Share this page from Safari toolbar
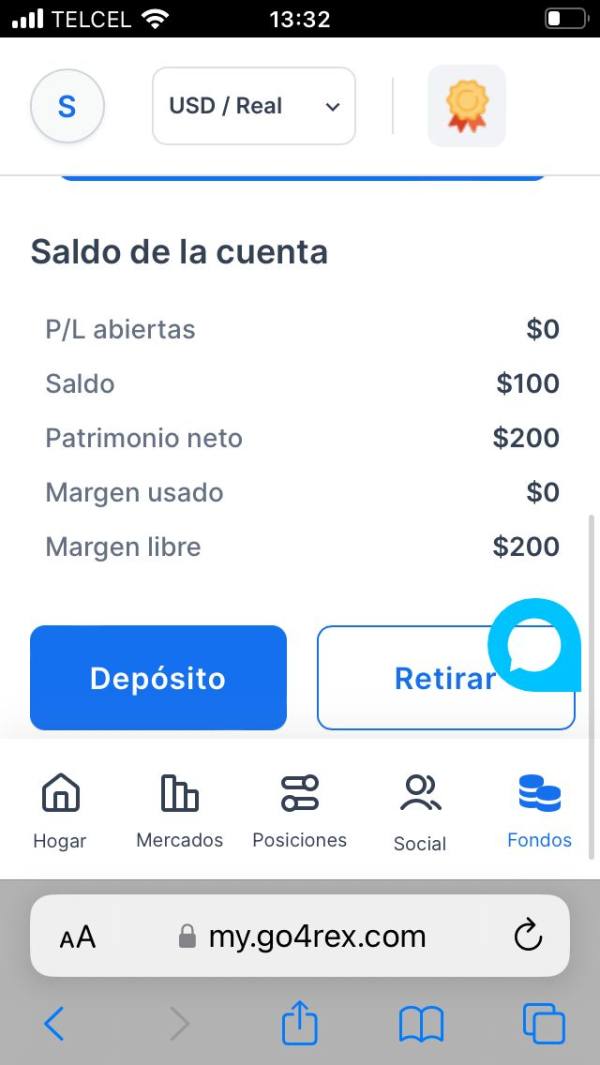Screen dimensions: 600x1065 pos(299,1024)
